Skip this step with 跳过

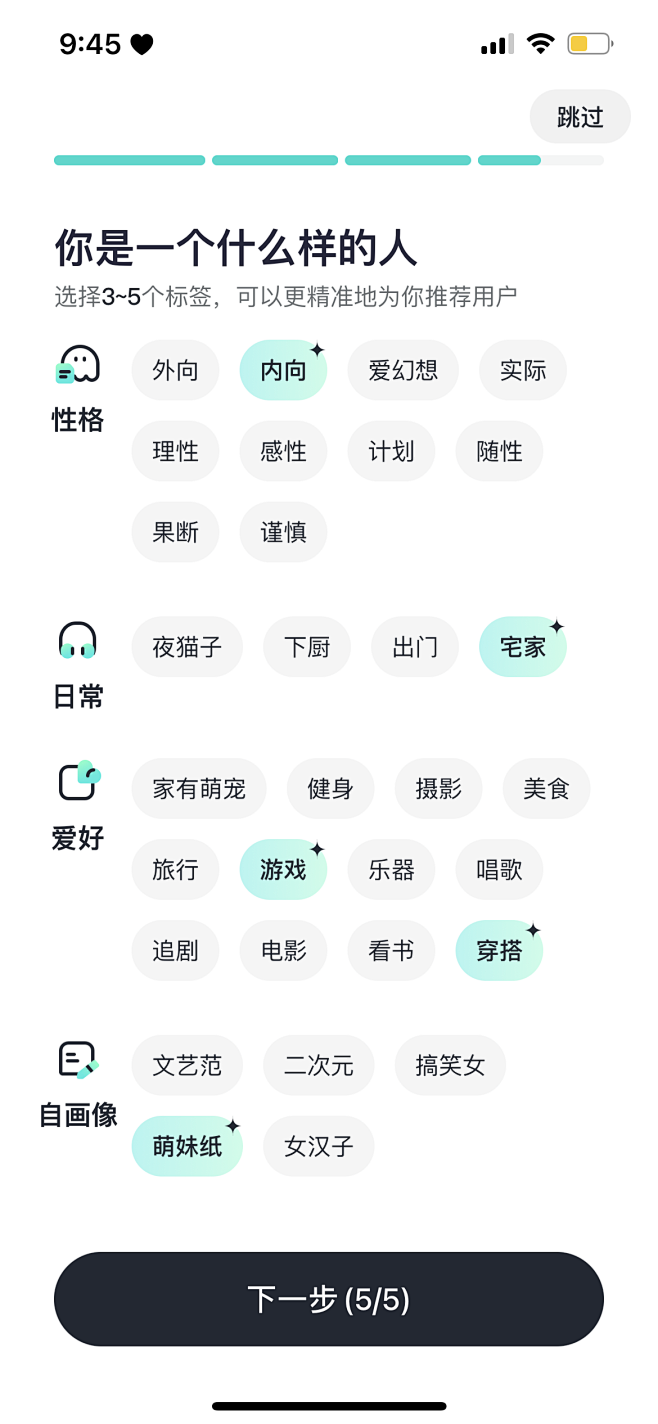pyautogui.click(x=580, y=117)
